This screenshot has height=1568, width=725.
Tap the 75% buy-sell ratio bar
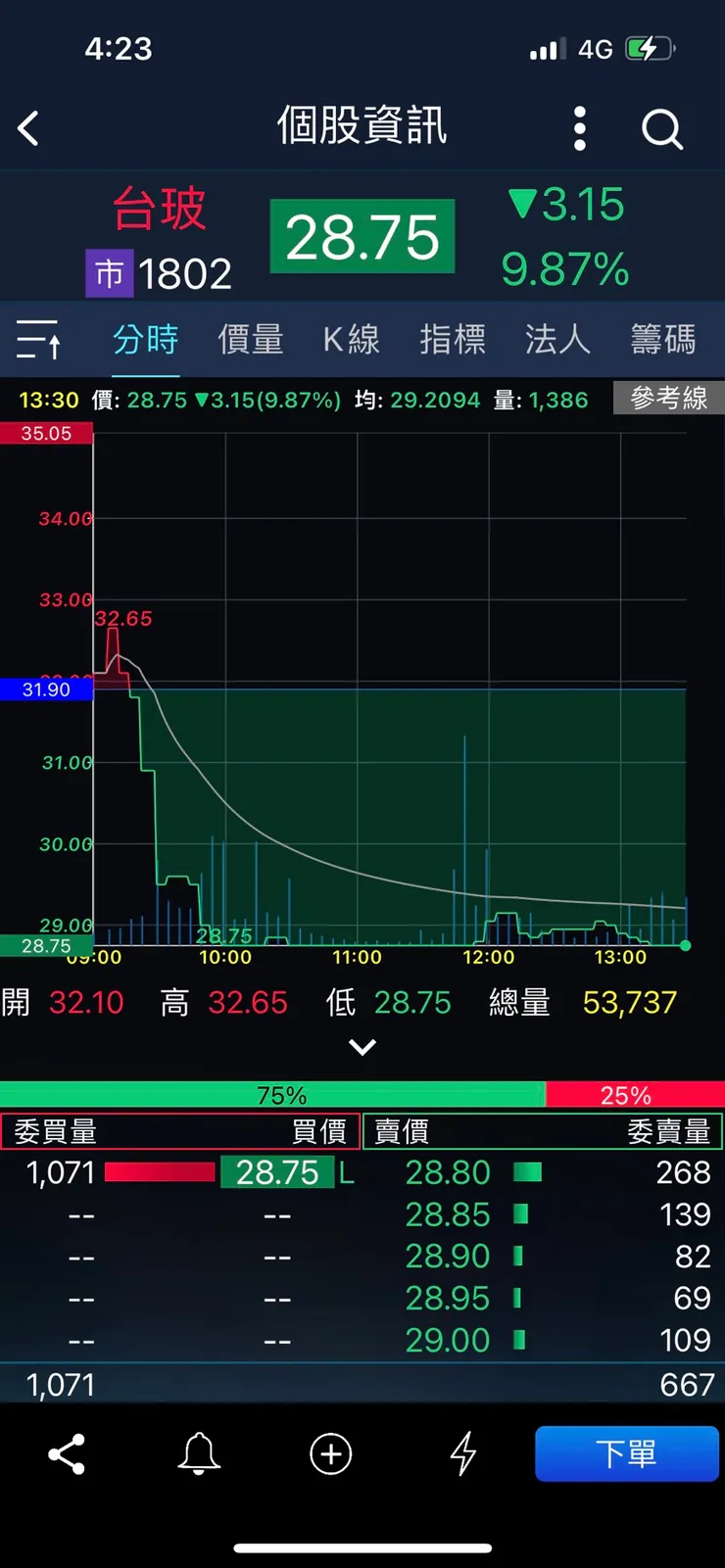[274, 1094]
